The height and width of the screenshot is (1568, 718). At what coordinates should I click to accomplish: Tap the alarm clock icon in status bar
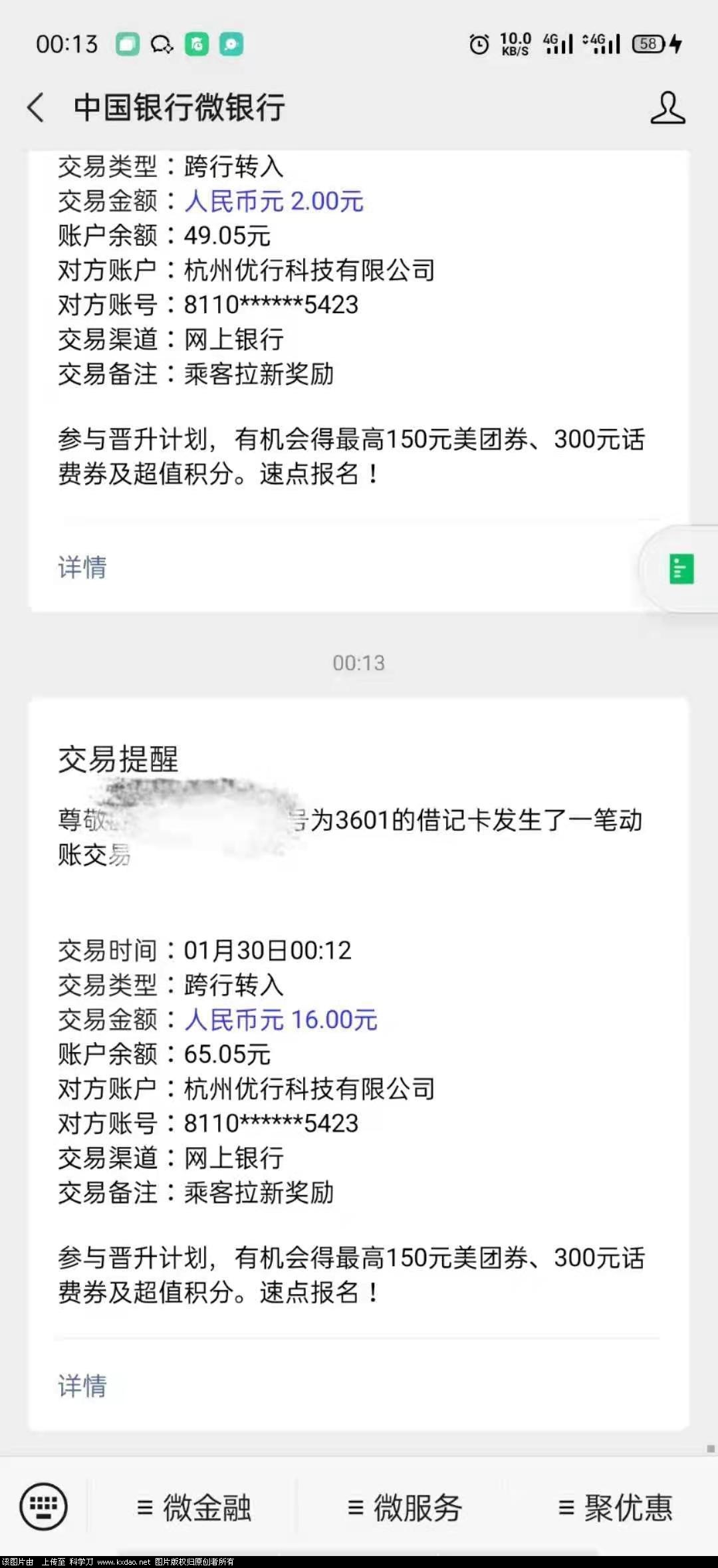[x=477, y=44]
